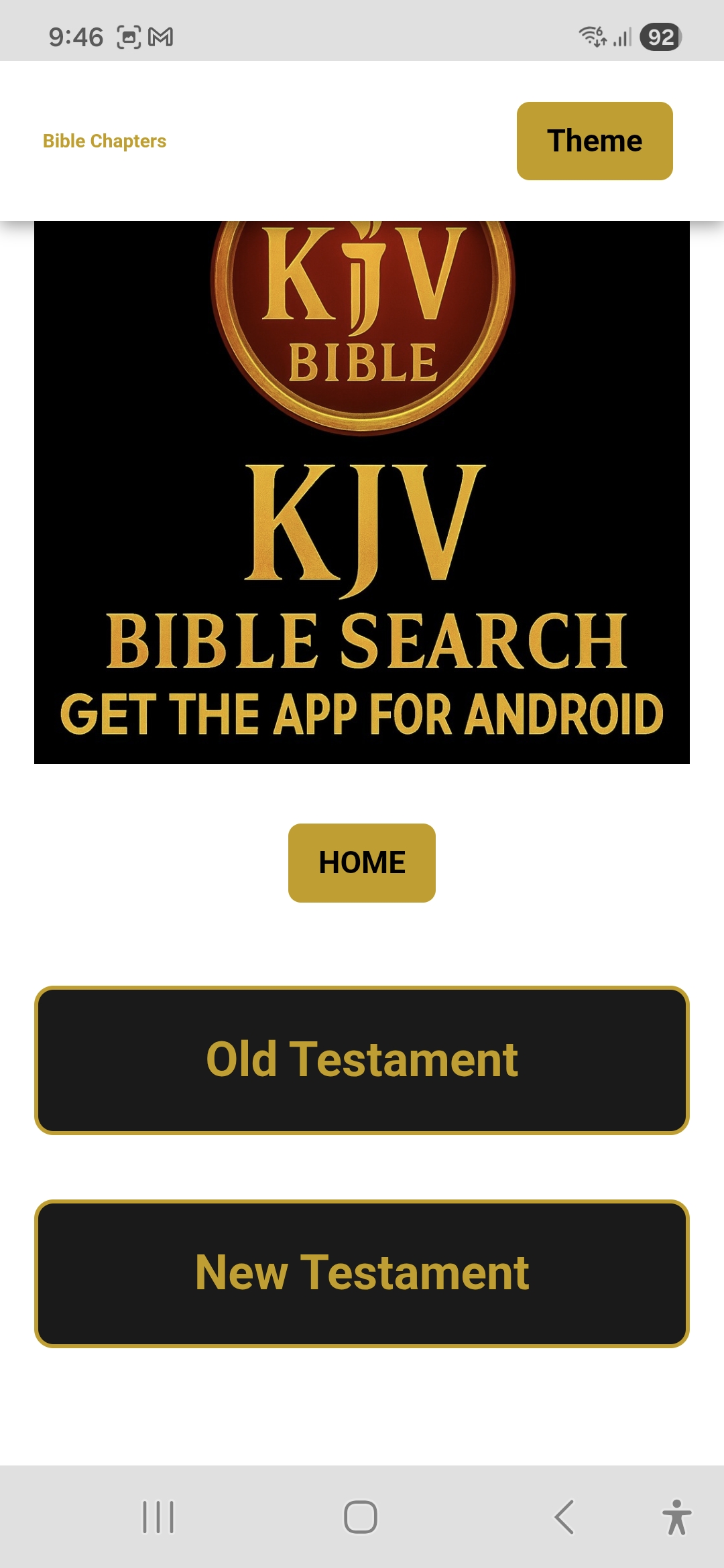Screen dimensions: 724x1568
Task: Open the KJV Bible Search Android app banner
Action: tap(362, 493)
